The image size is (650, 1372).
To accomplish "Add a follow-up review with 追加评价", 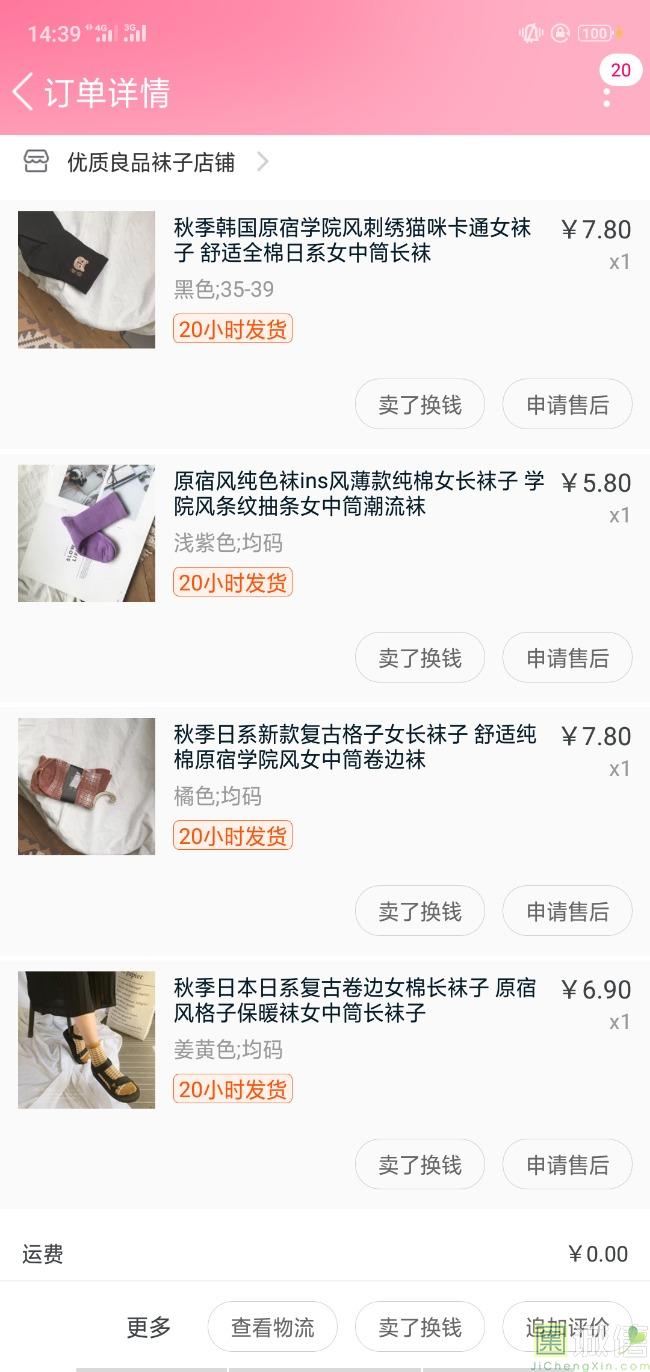I will click(x=567, y=1327).
